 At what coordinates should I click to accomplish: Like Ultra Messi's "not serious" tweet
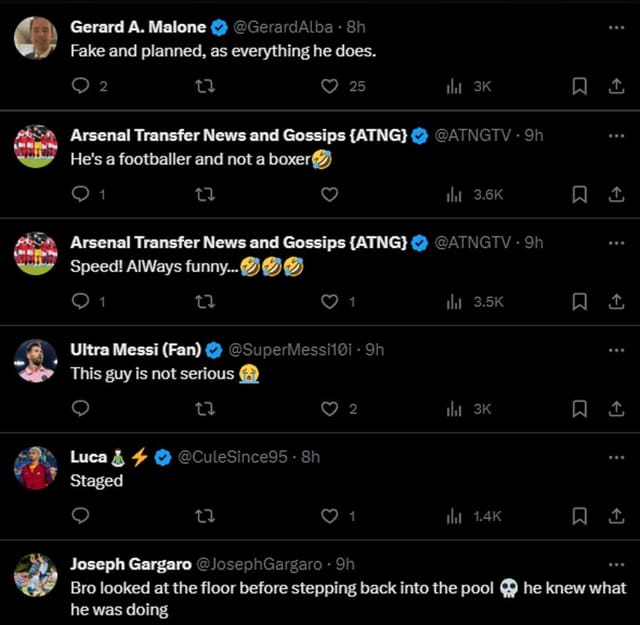330,408
